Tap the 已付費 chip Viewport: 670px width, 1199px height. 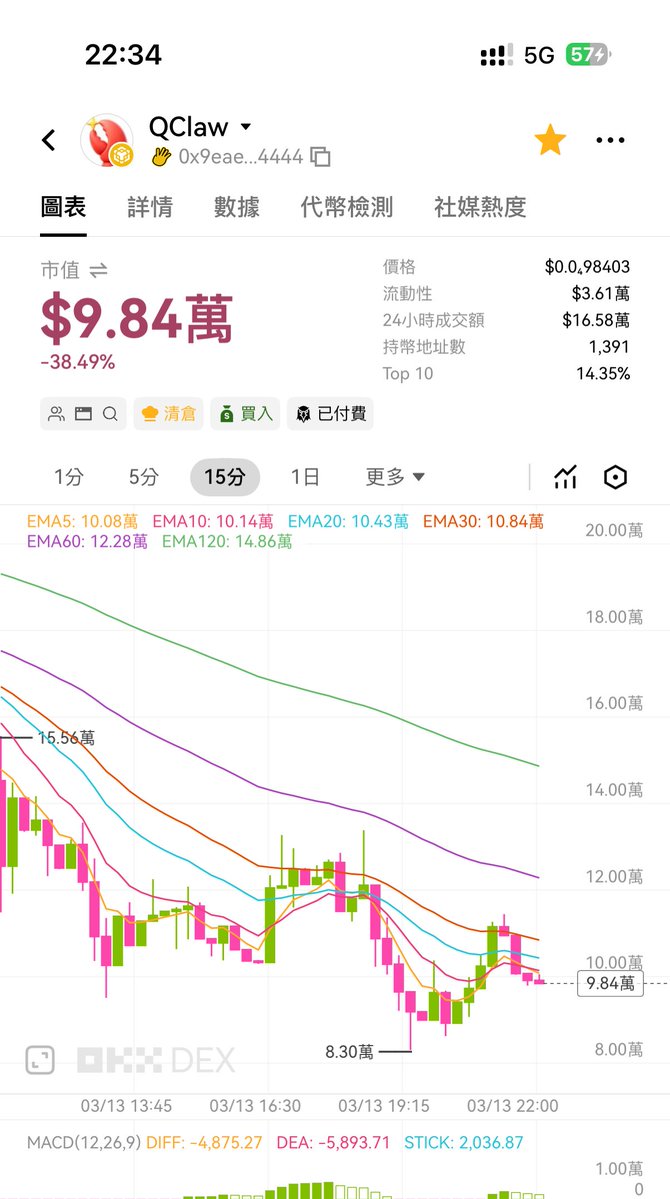tap(330, 413)
